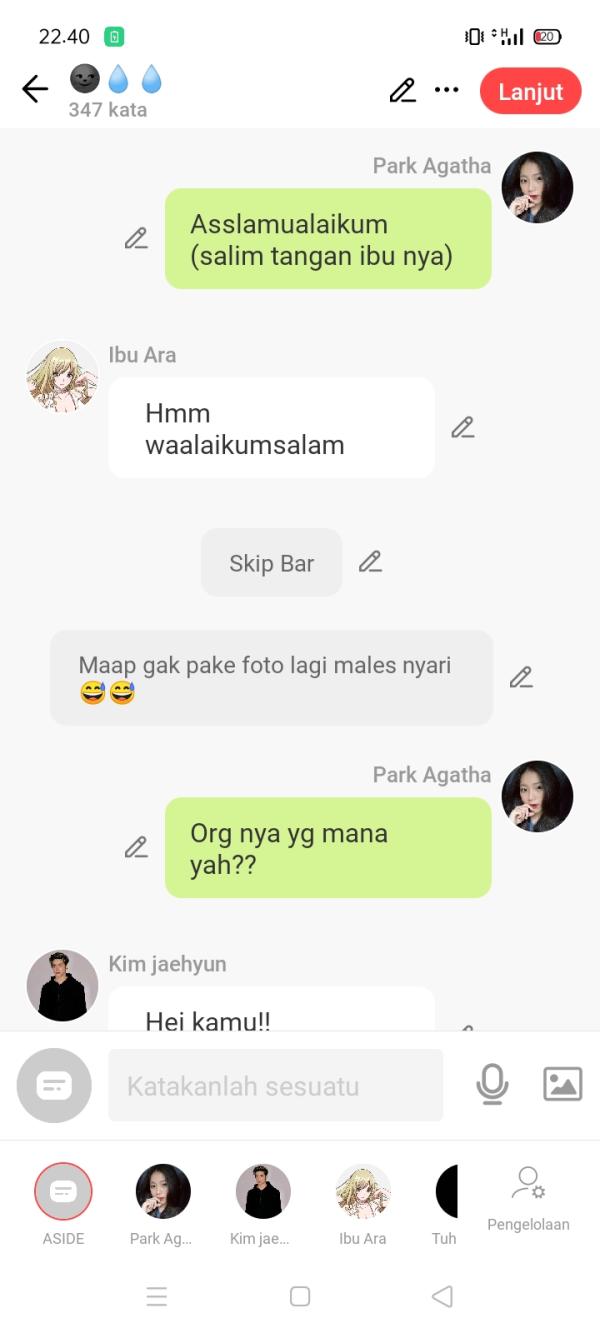Select ASIDE as the speaker
This screenshot has height=1333, width=600.
[63, 1192]
